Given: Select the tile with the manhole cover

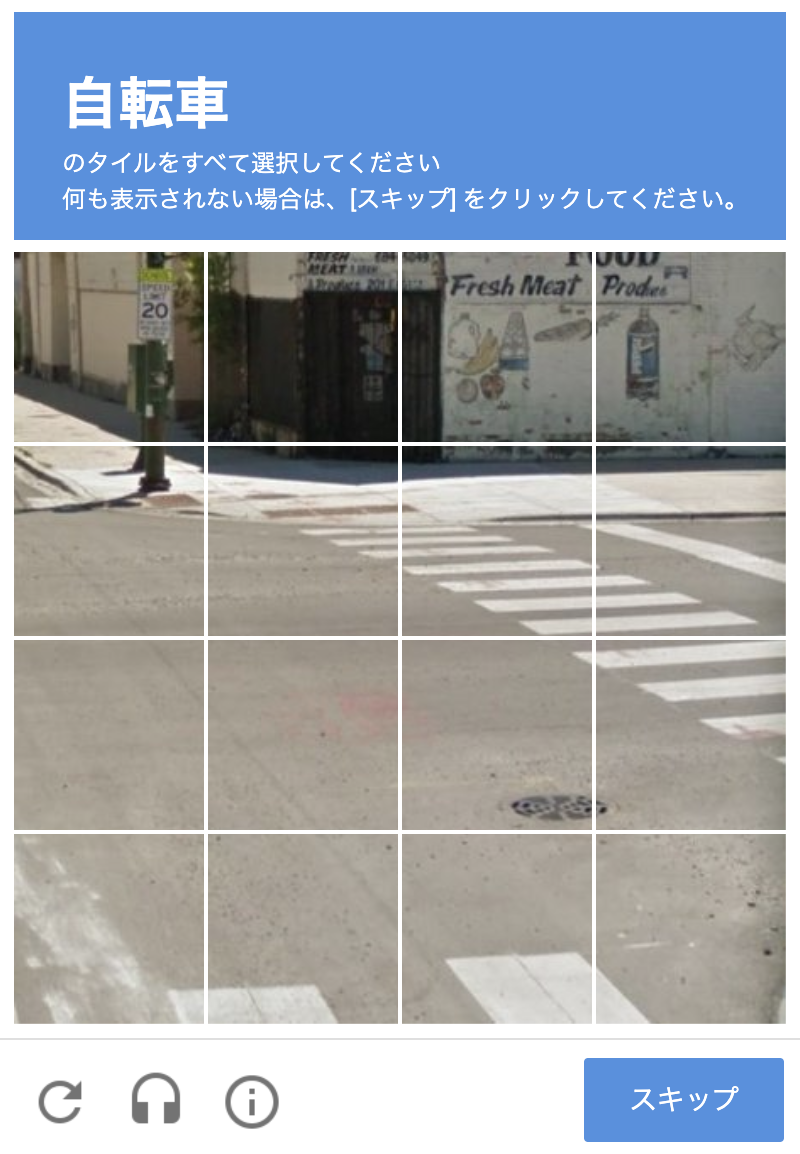Looking at the screenshot, I should tap(497, 734).
